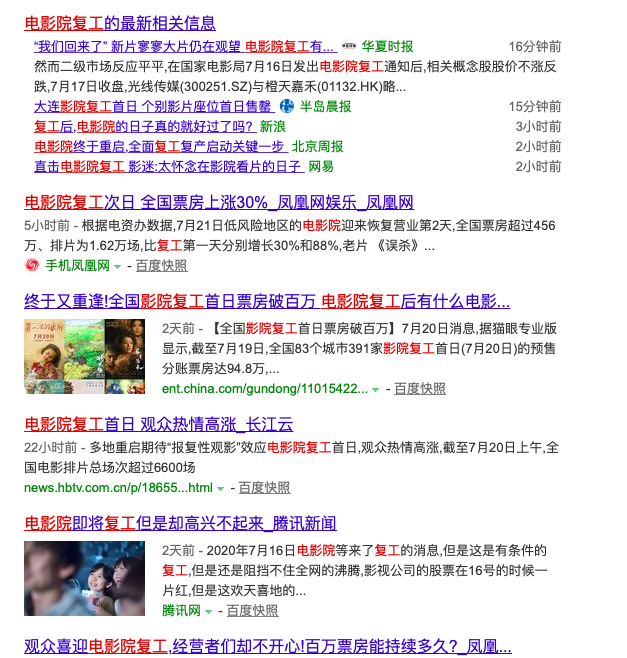
Task: View 百度快照 for the 手机凤凰网 result
Action: (161, 265)
